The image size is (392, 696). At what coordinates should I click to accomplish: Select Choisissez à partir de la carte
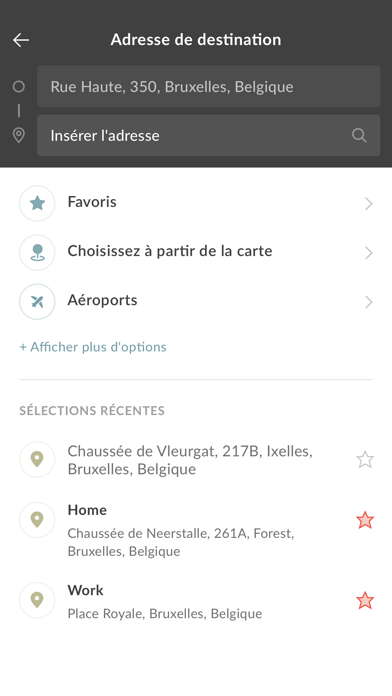[x=196, y=252]
